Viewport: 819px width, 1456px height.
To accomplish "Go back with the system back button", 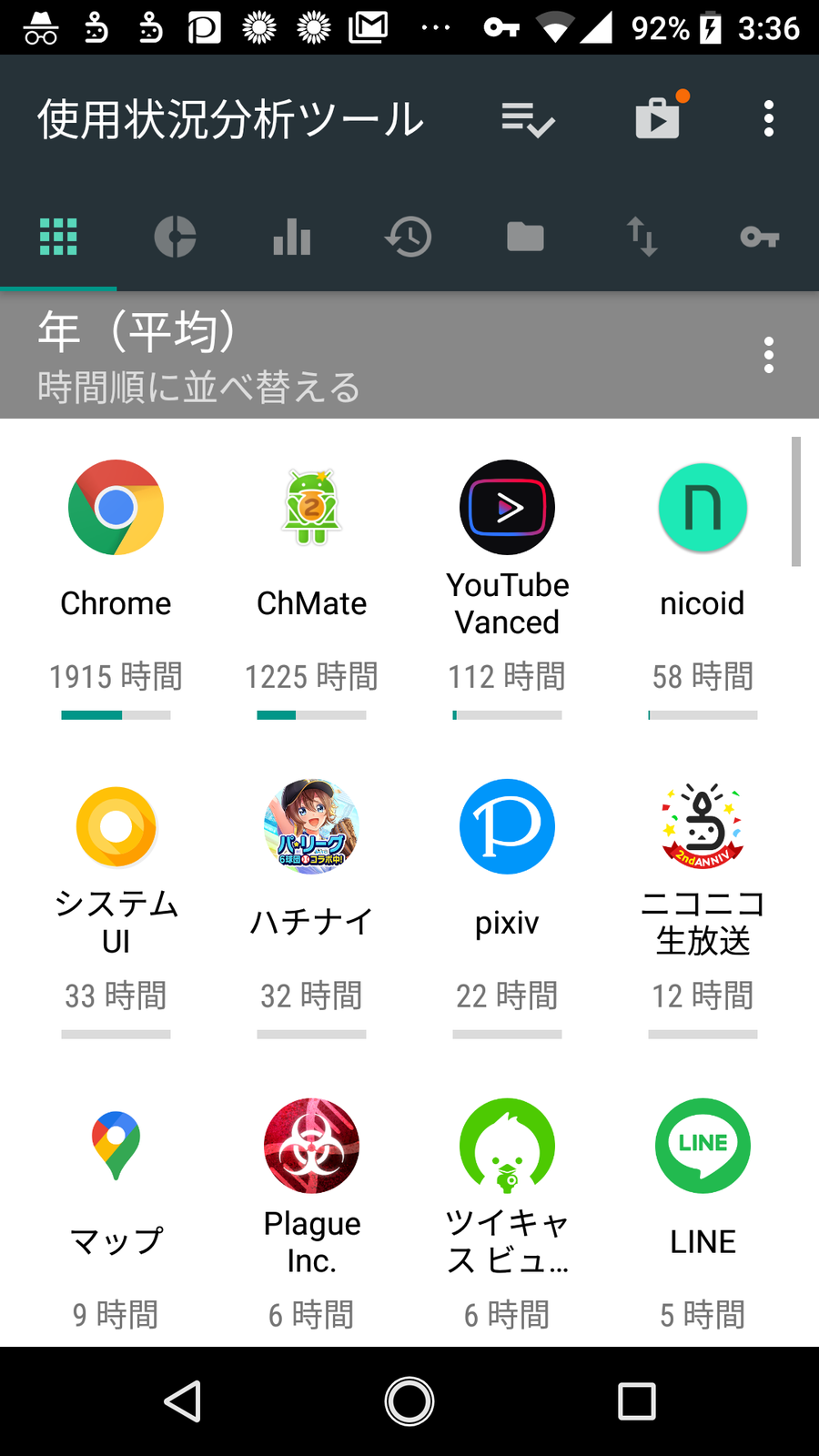I will (183, 1401).
